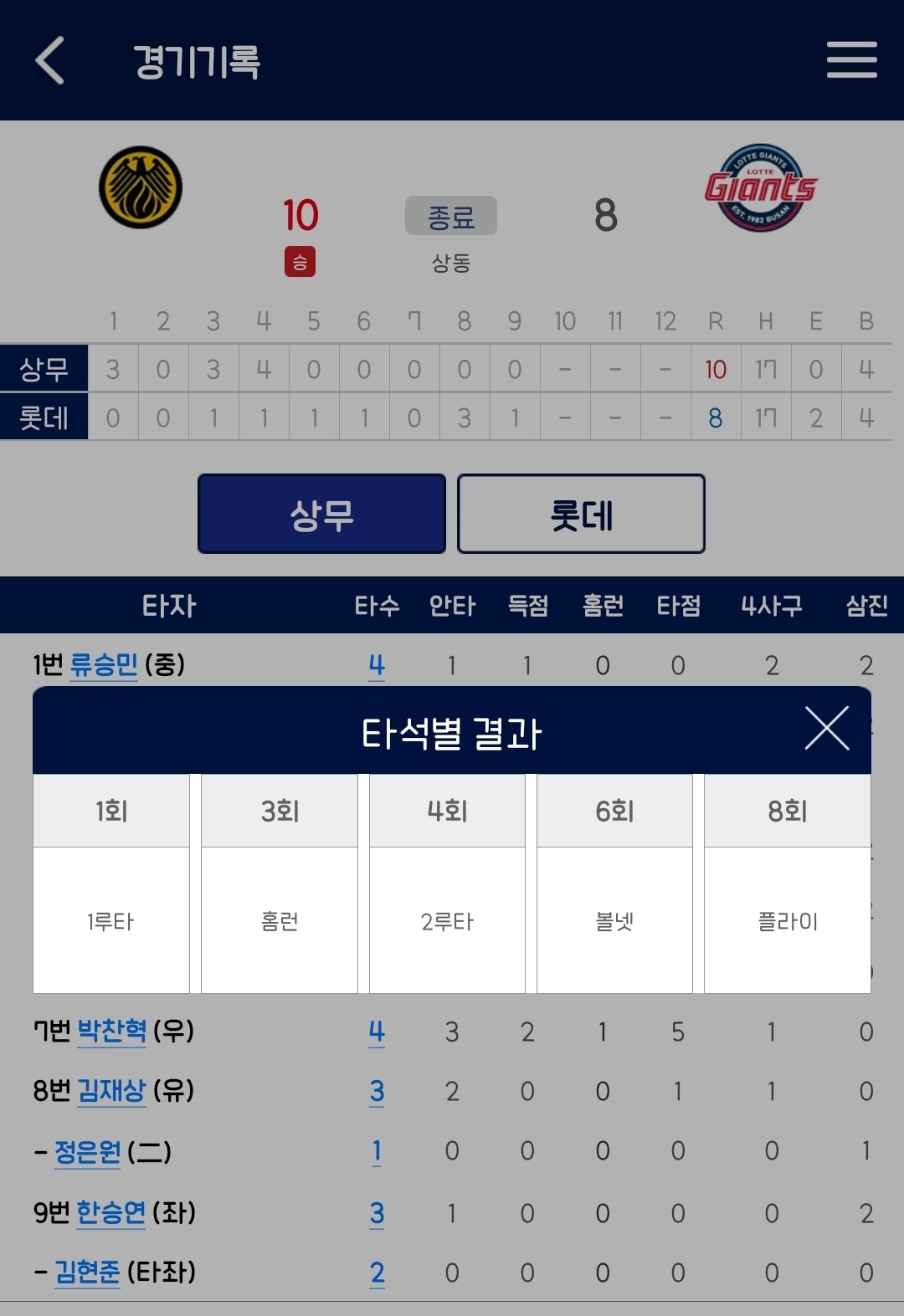904x1316 pixels.
Task: Open player 정은원's profile link
Action: 88,1152
